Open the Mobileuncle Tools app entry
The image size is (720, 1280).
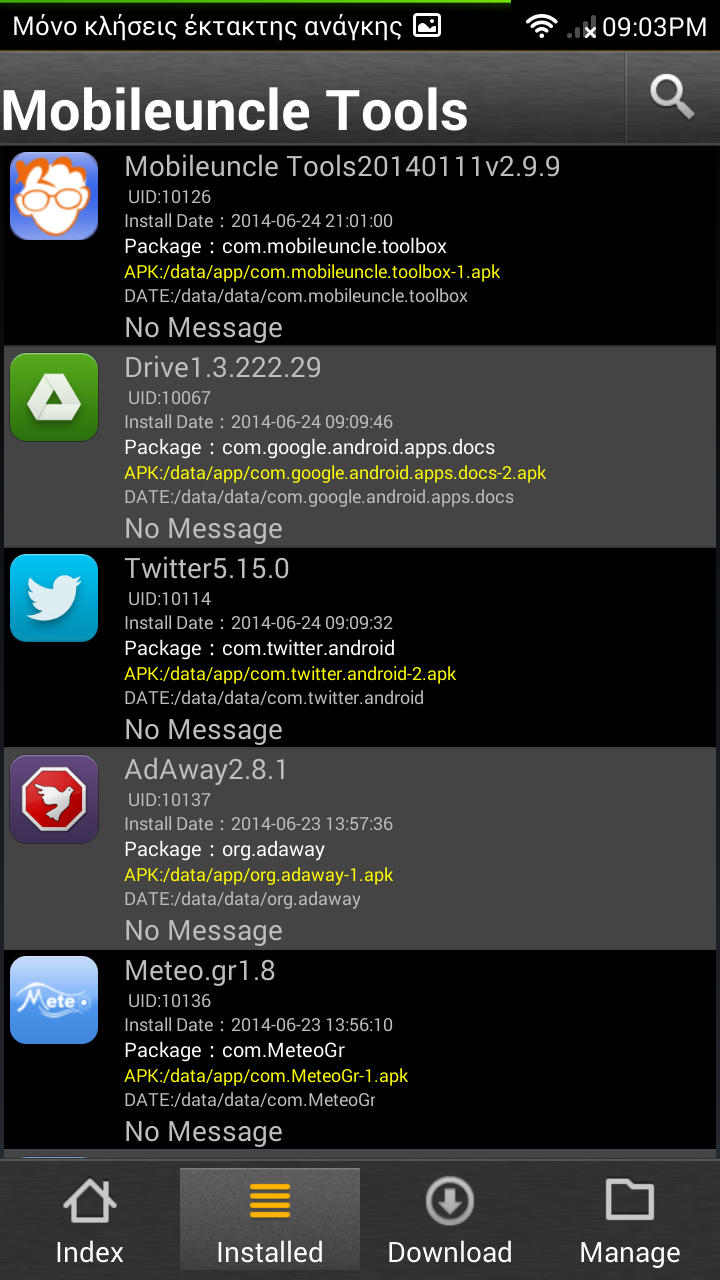coord(360,245)
